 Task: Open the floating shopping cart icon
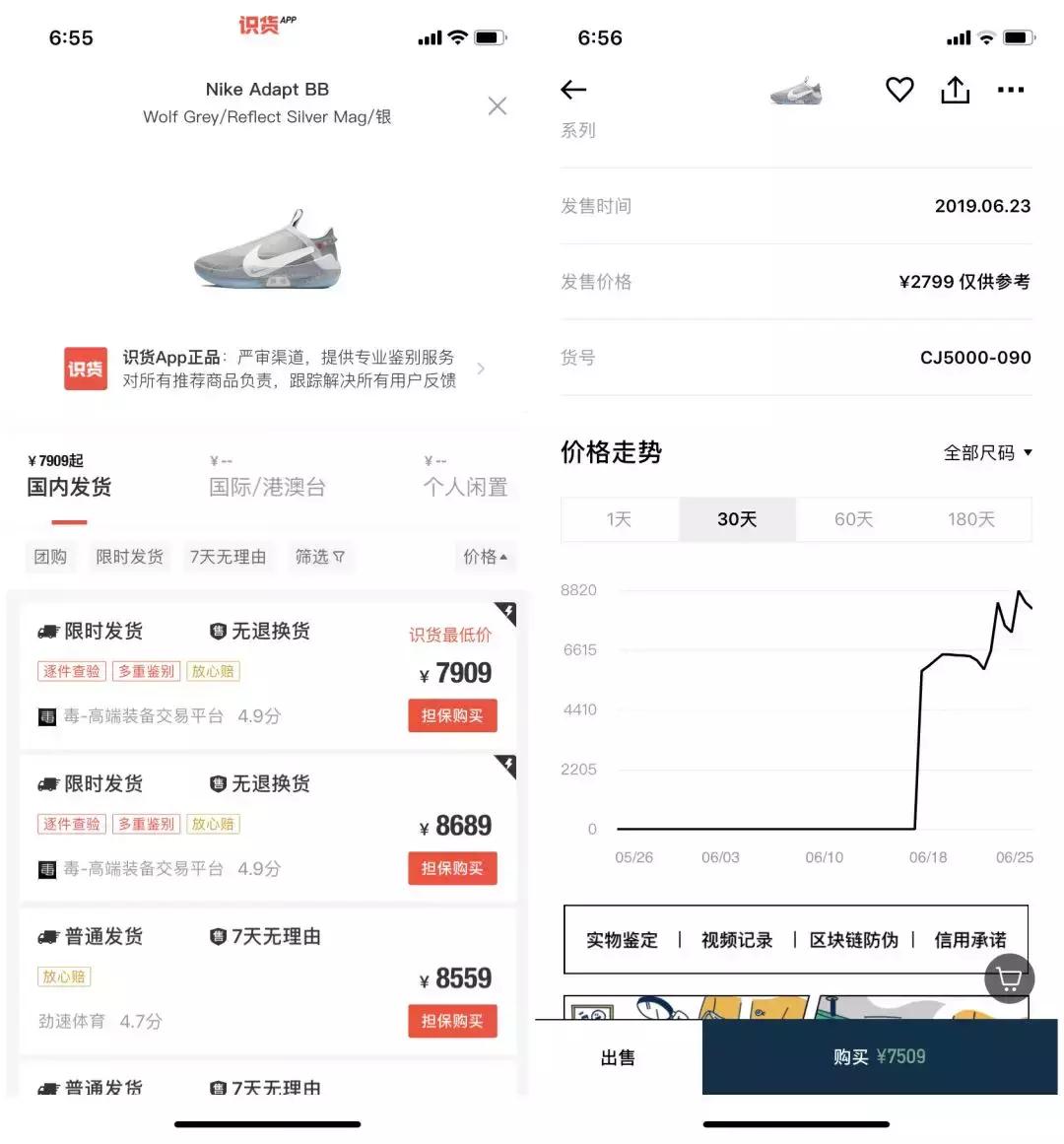(x=1009, y=978)
